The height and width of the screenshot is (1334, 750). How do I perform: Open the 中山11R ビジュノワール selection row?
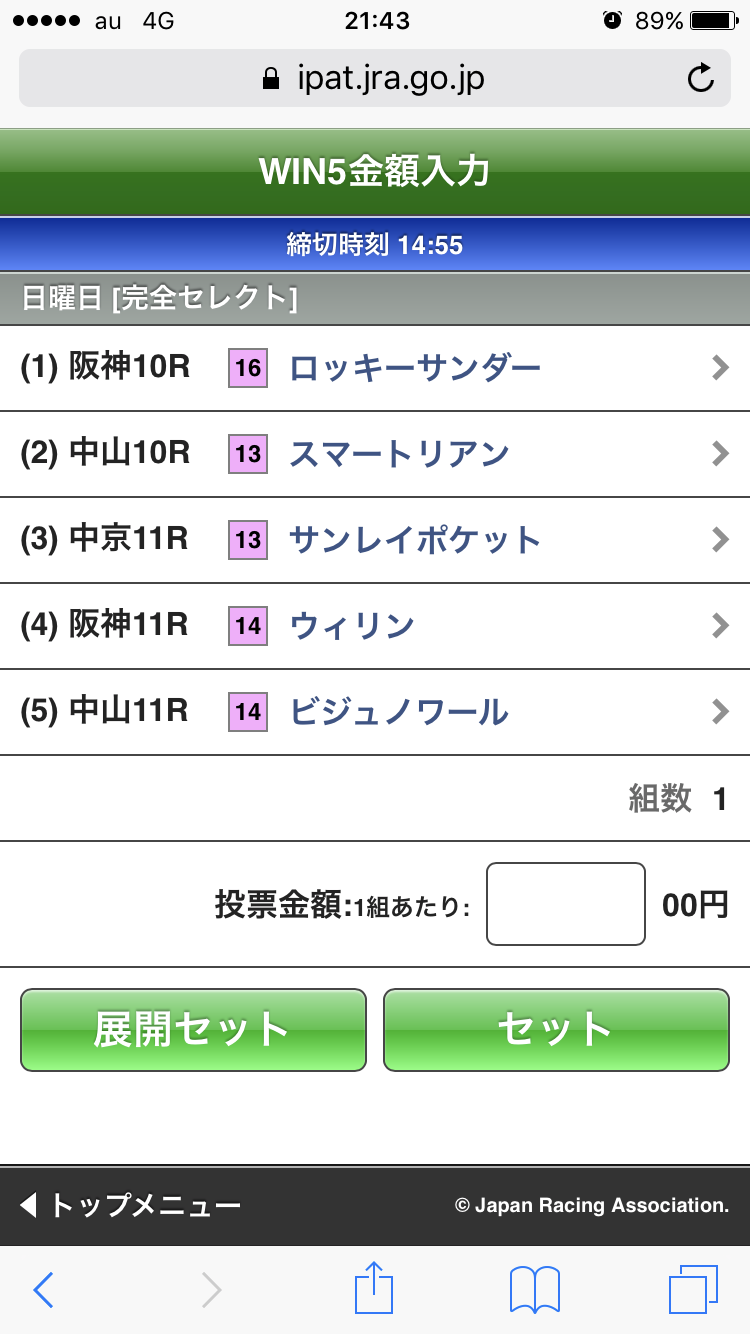coord(375,712)
